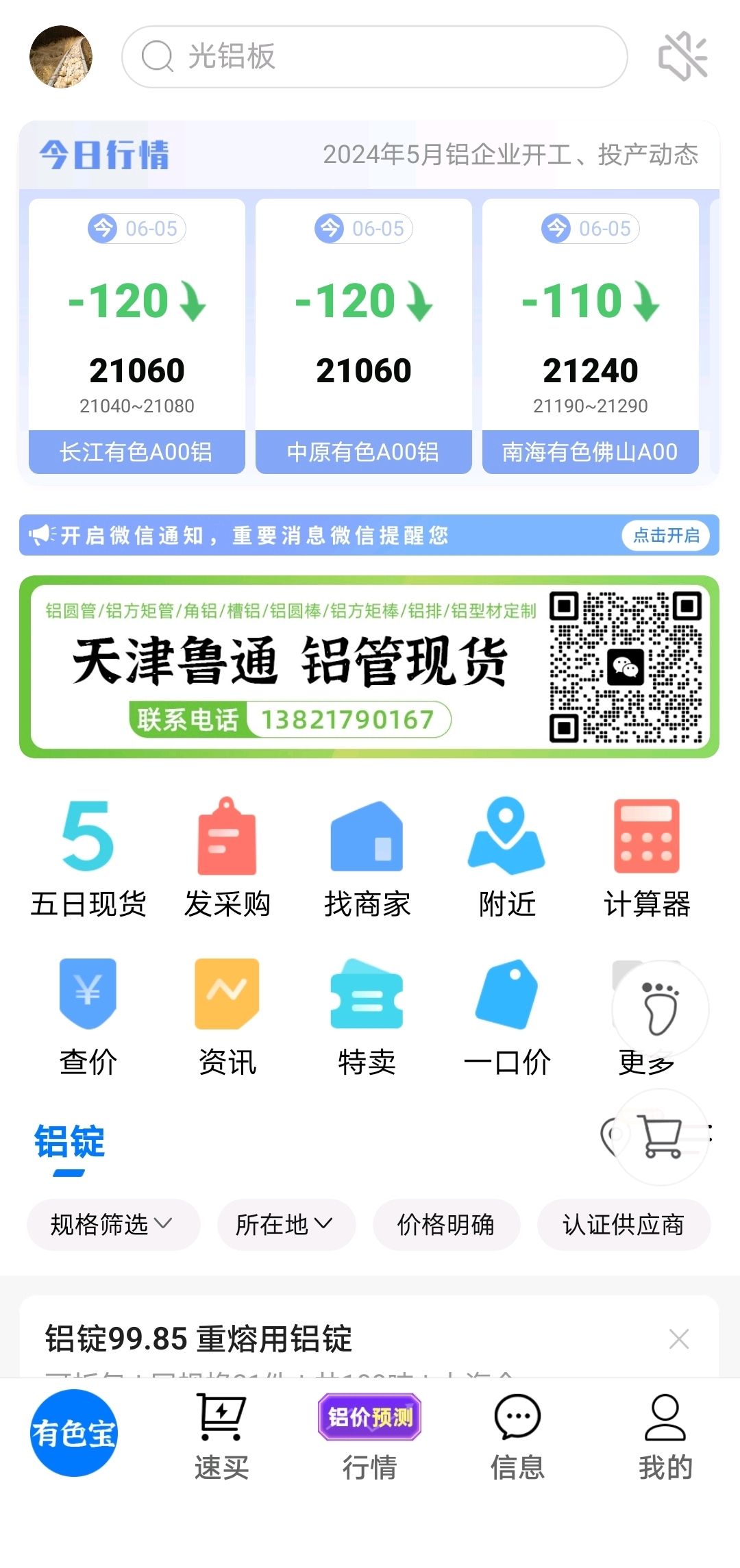740x1568 pixels.
Task: Open the 附近 map shortcut
Action: 507,858
